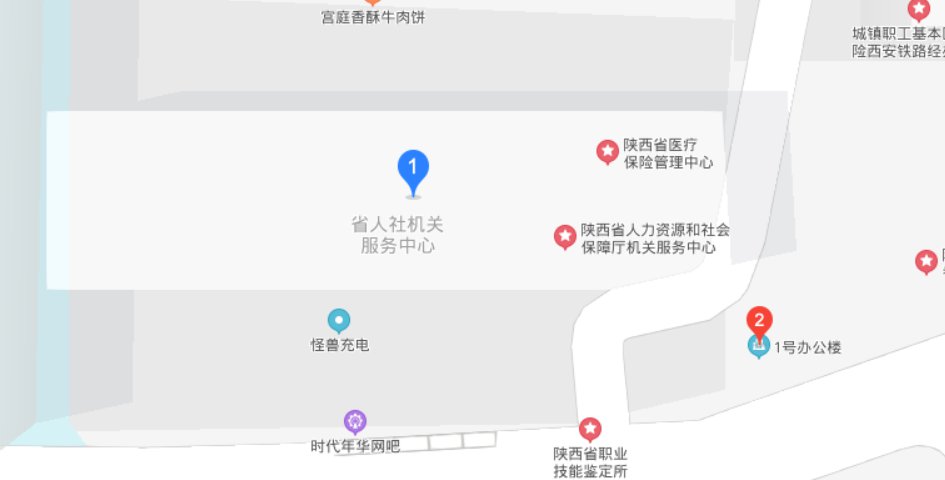Tap the 宫庭香酥牛肉饼 restaurant marker

[373, 4]
